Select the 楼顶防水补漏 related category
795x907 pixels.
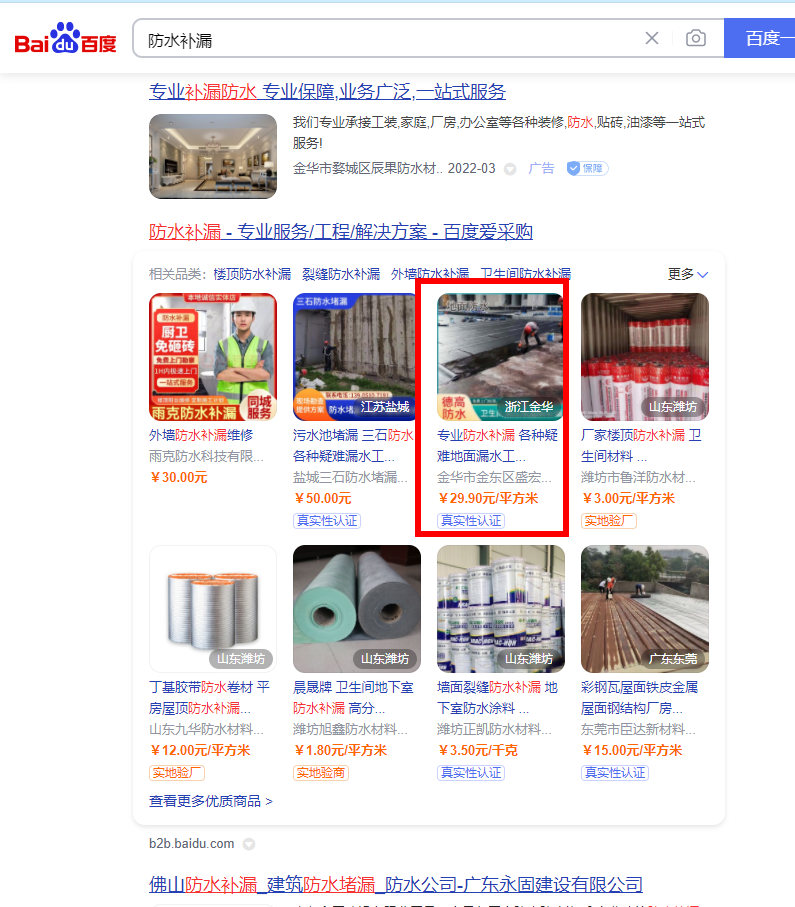252,274
